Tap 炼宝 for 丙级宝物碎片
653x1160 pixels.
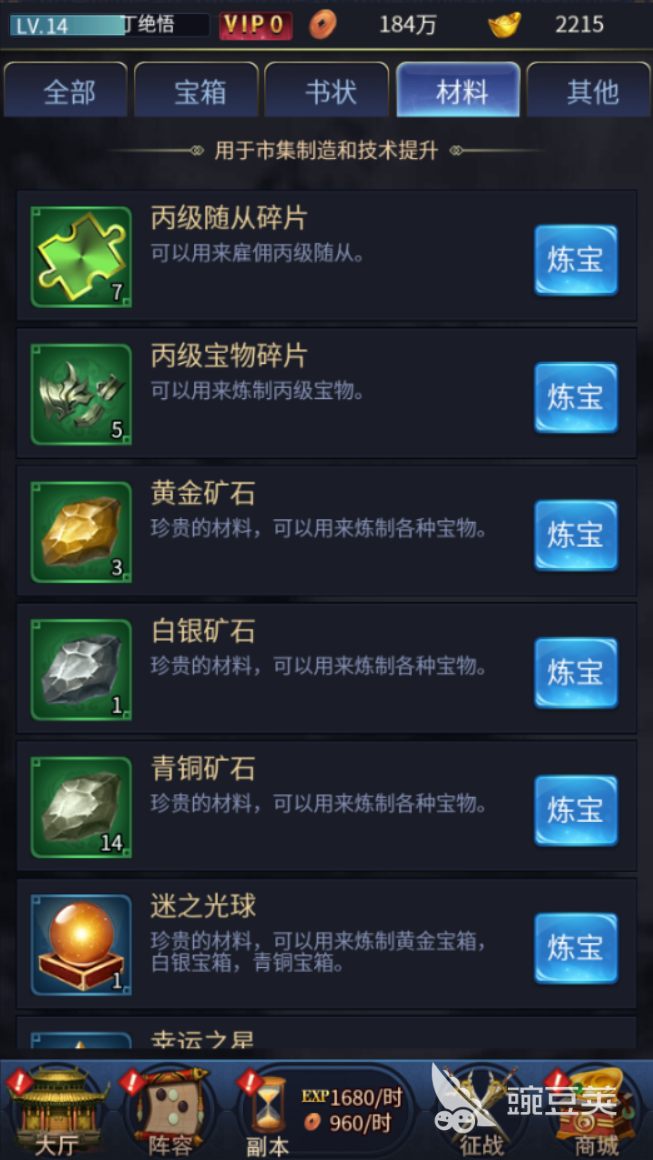575,398
